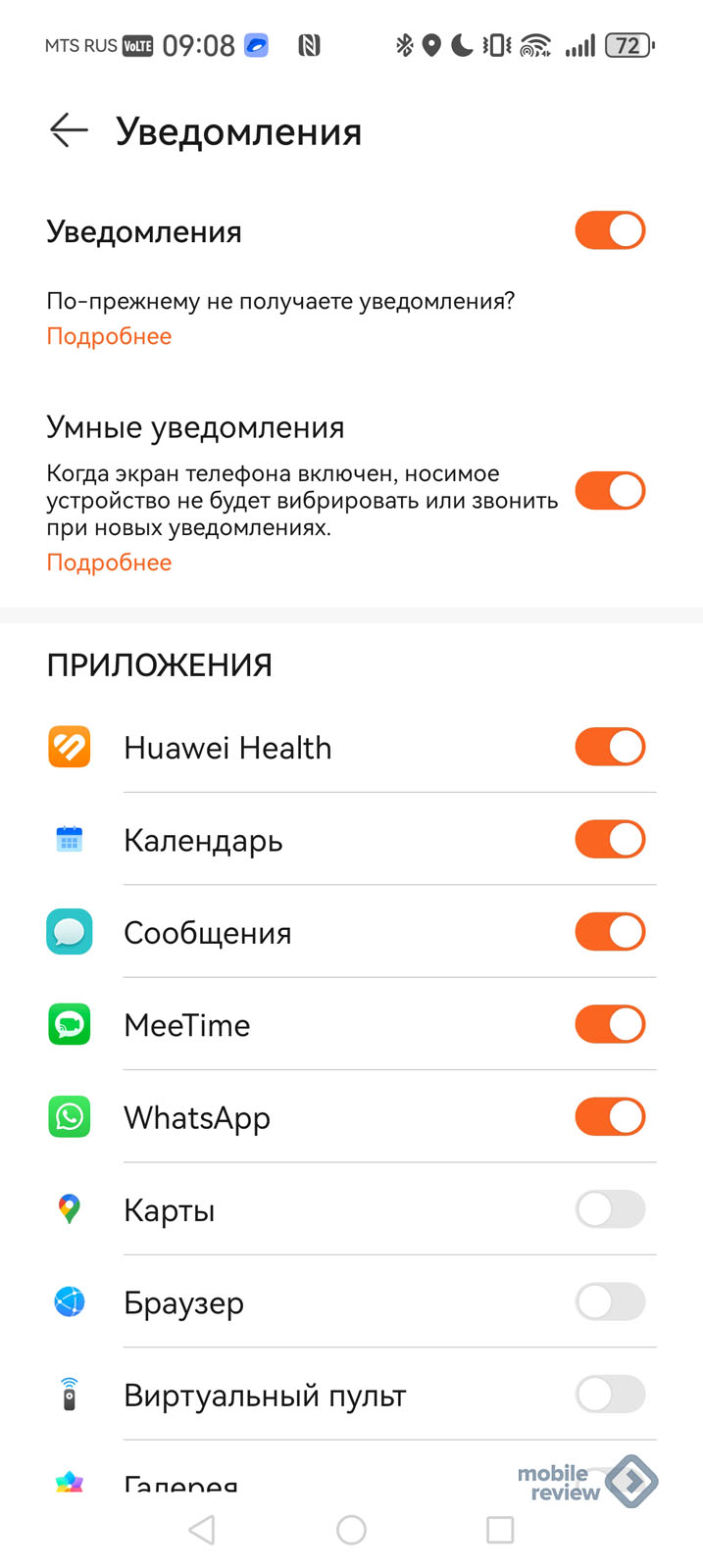Open Подробнее link about not receiving notifications

(x=109, y=336)
